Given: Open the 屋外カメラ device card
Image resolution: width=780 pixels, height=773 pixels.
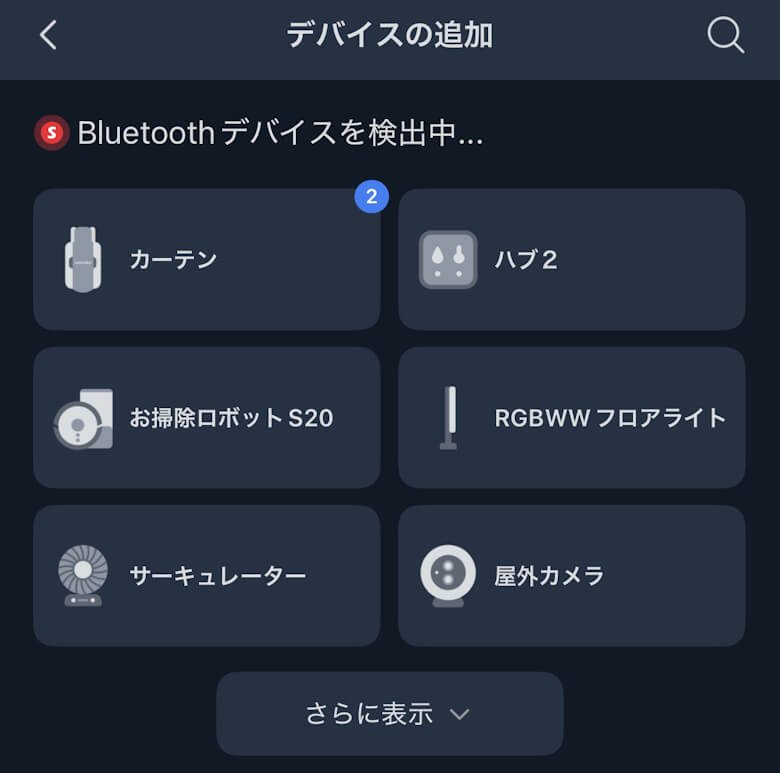Looking at the screenshot, I should [x=571, y=575].
